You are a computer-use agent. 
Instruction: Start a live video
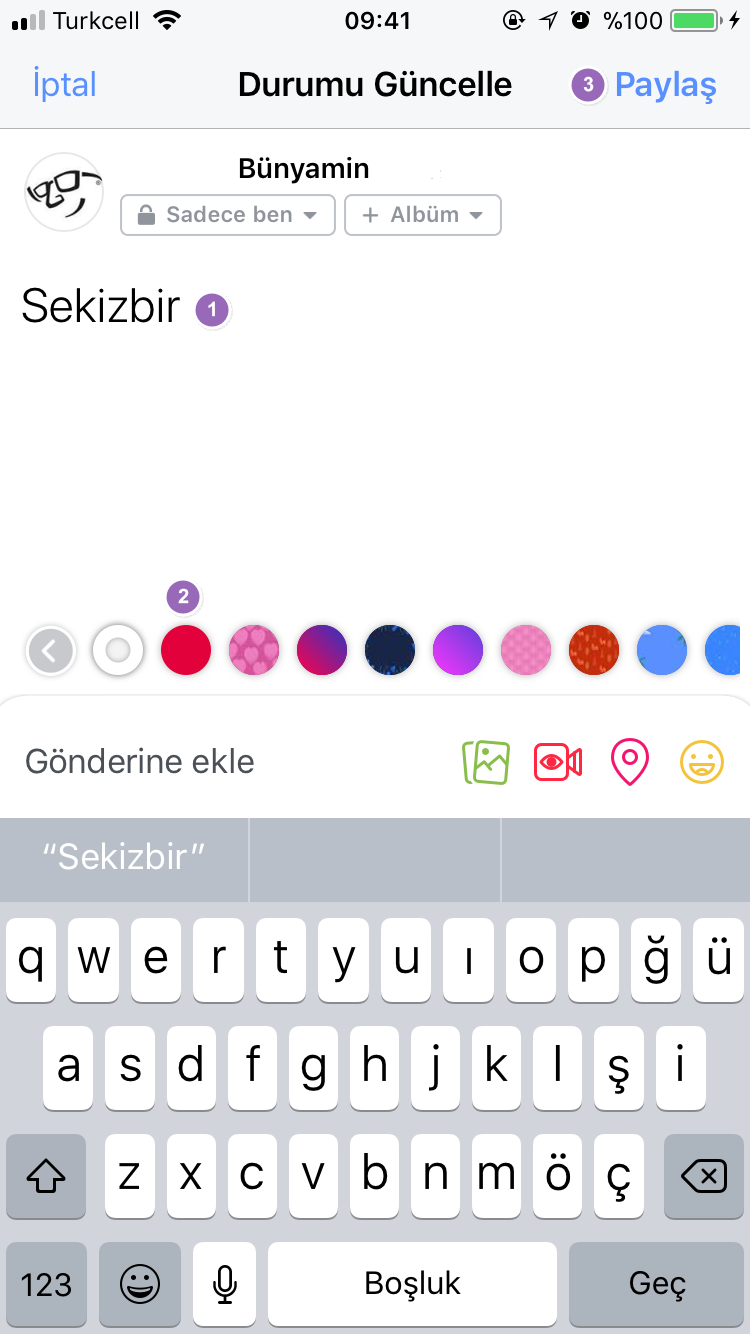558,762
